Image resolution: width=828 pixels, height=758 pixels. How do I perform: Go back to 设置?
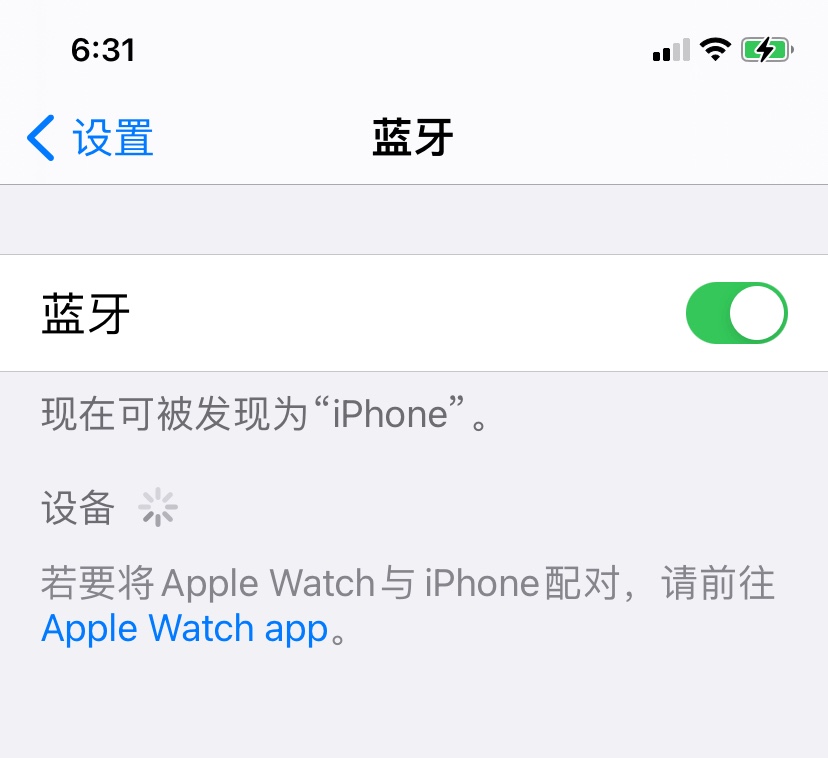[90, 138]
